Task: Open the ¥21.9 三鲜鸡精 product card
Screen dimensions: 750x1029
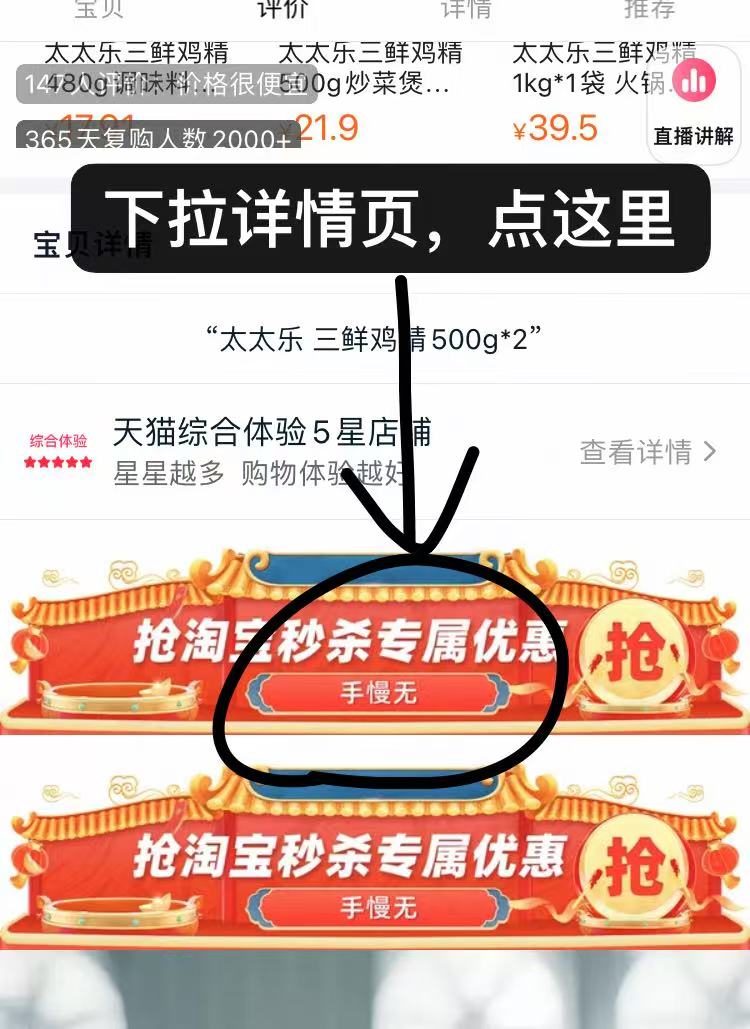Action: pyautogui.click(x=370, y=92)
